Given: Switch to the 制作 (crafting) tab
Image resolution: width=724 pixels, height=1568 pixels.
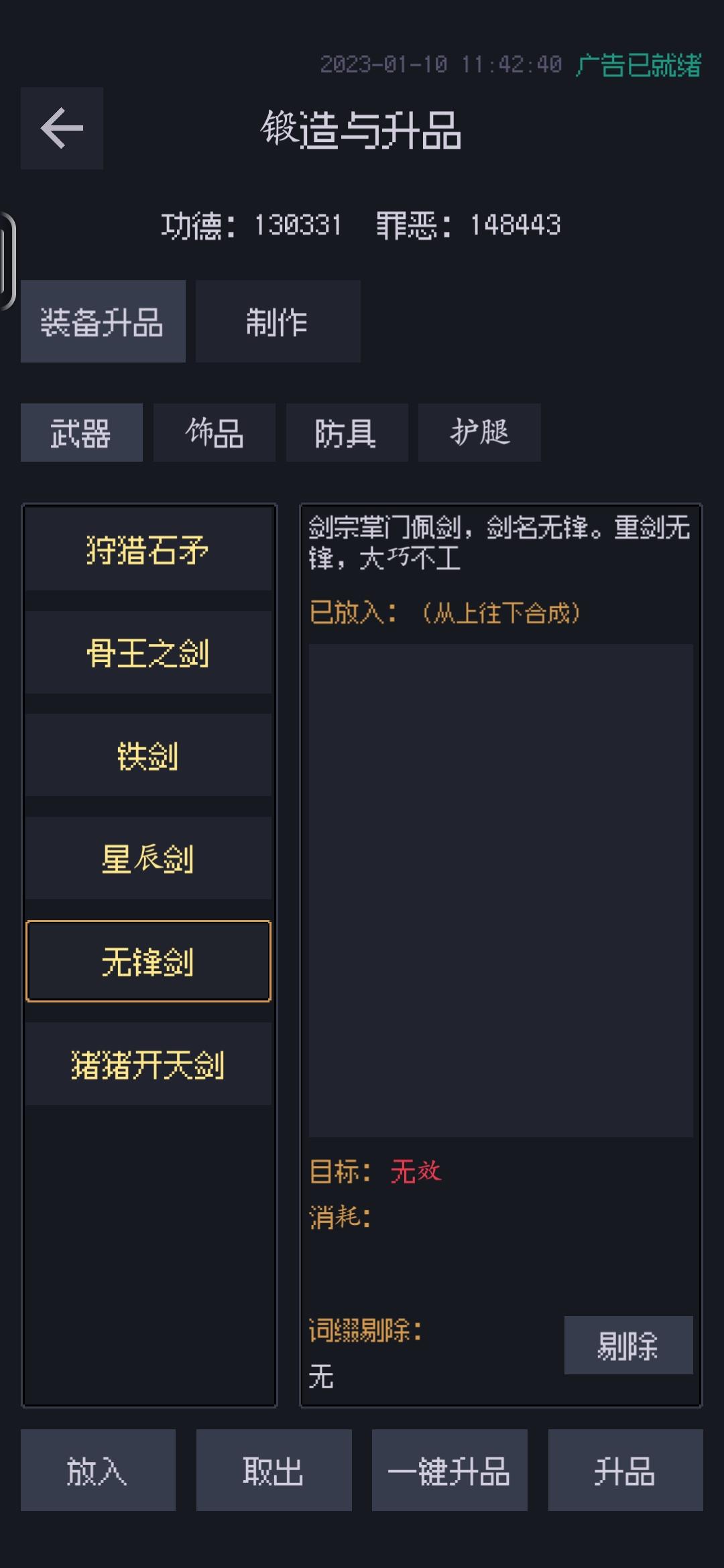Looking at the screenshot, I should point(277,322).
